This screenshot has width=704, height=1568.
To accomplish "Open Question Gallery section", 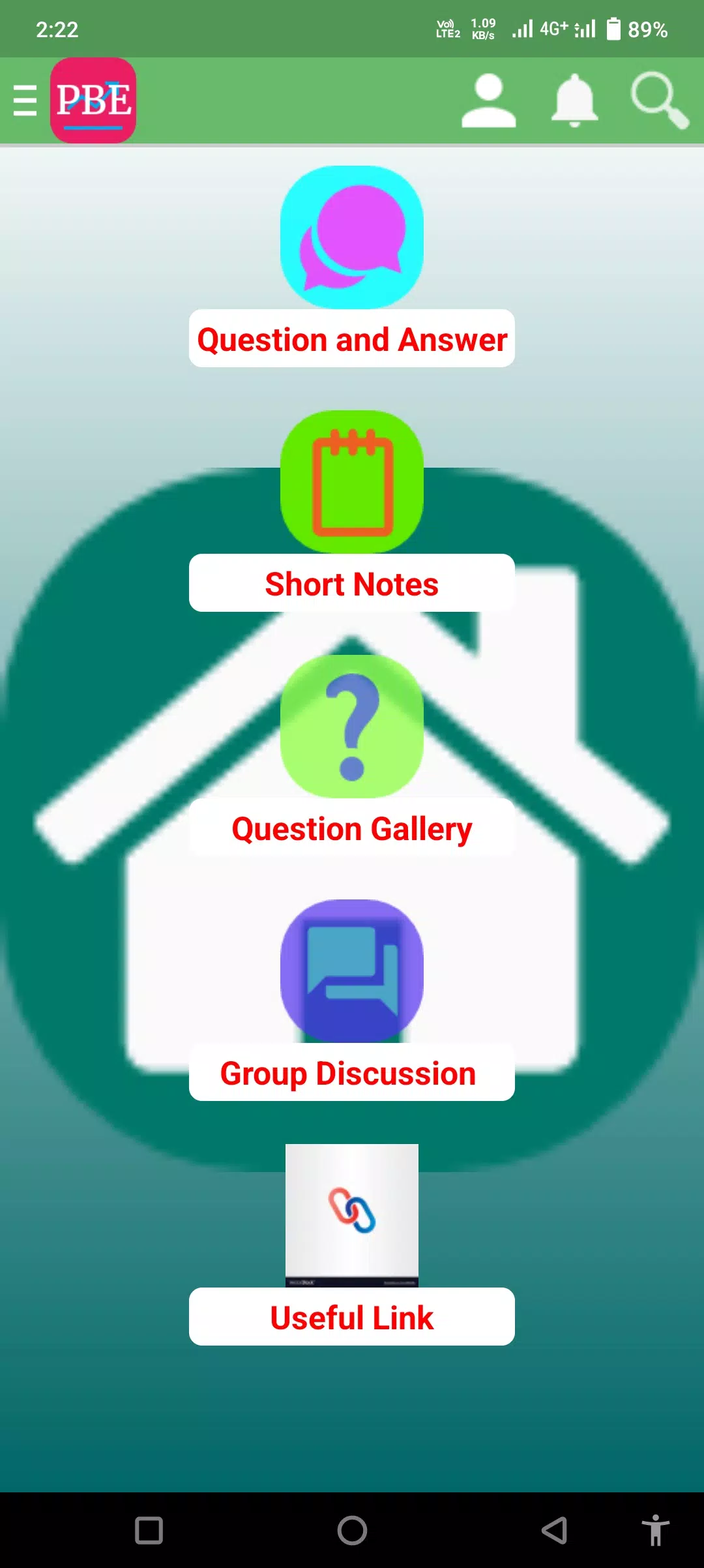I will point(352,828).
